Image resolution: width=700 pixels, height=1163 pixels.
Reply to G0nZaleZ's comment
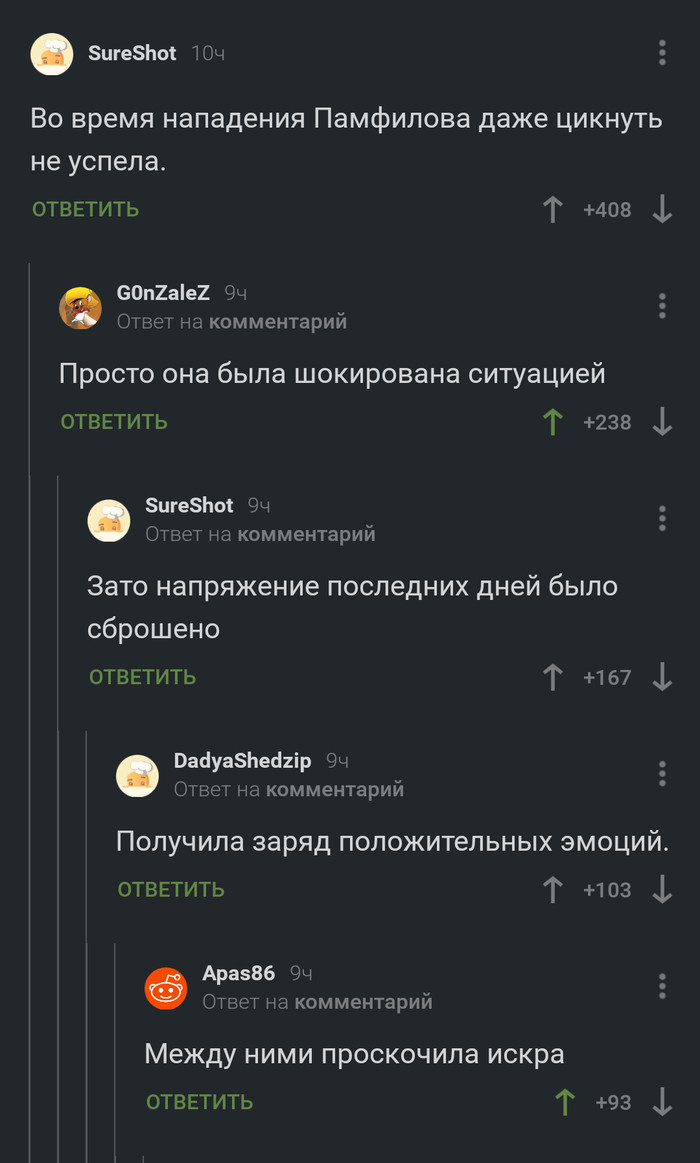(114, 422)
